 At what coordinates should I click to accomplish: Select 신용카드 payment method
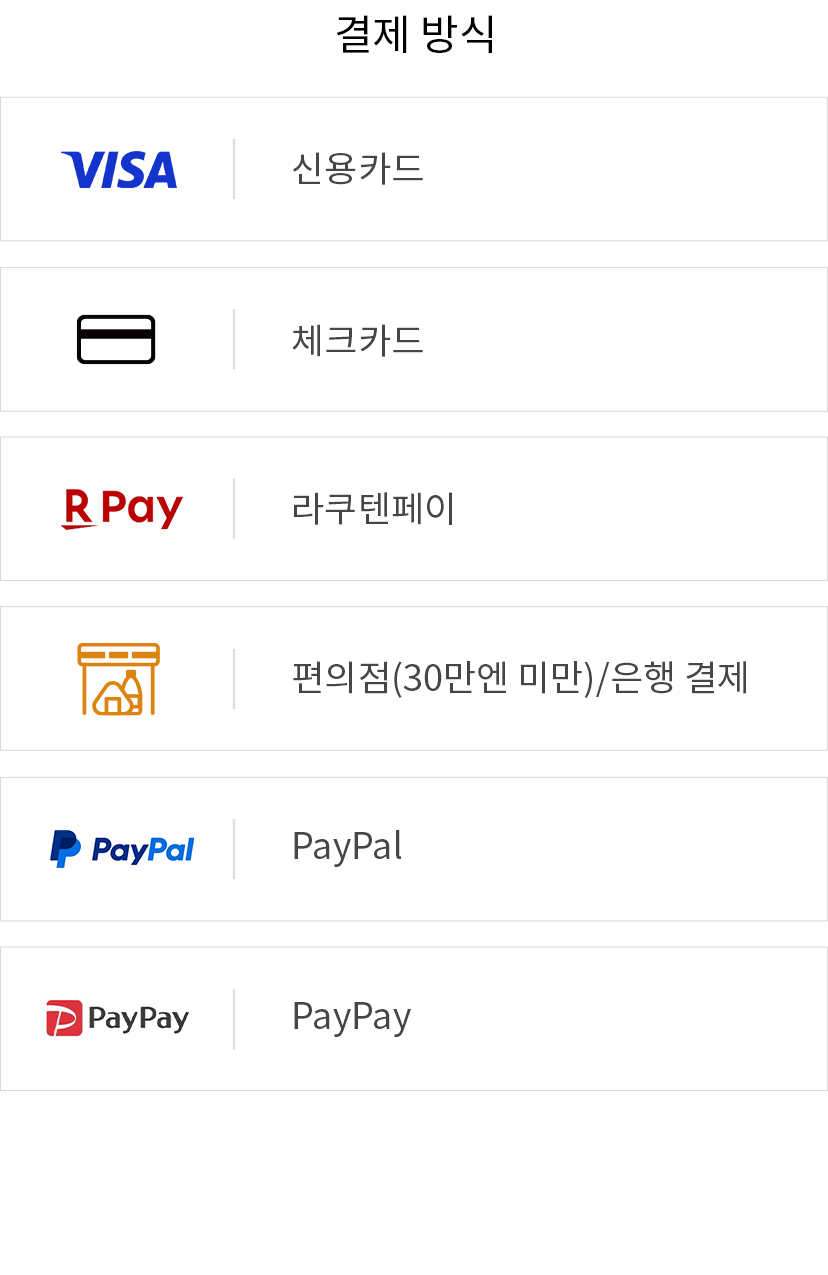(x=413, y=169)
